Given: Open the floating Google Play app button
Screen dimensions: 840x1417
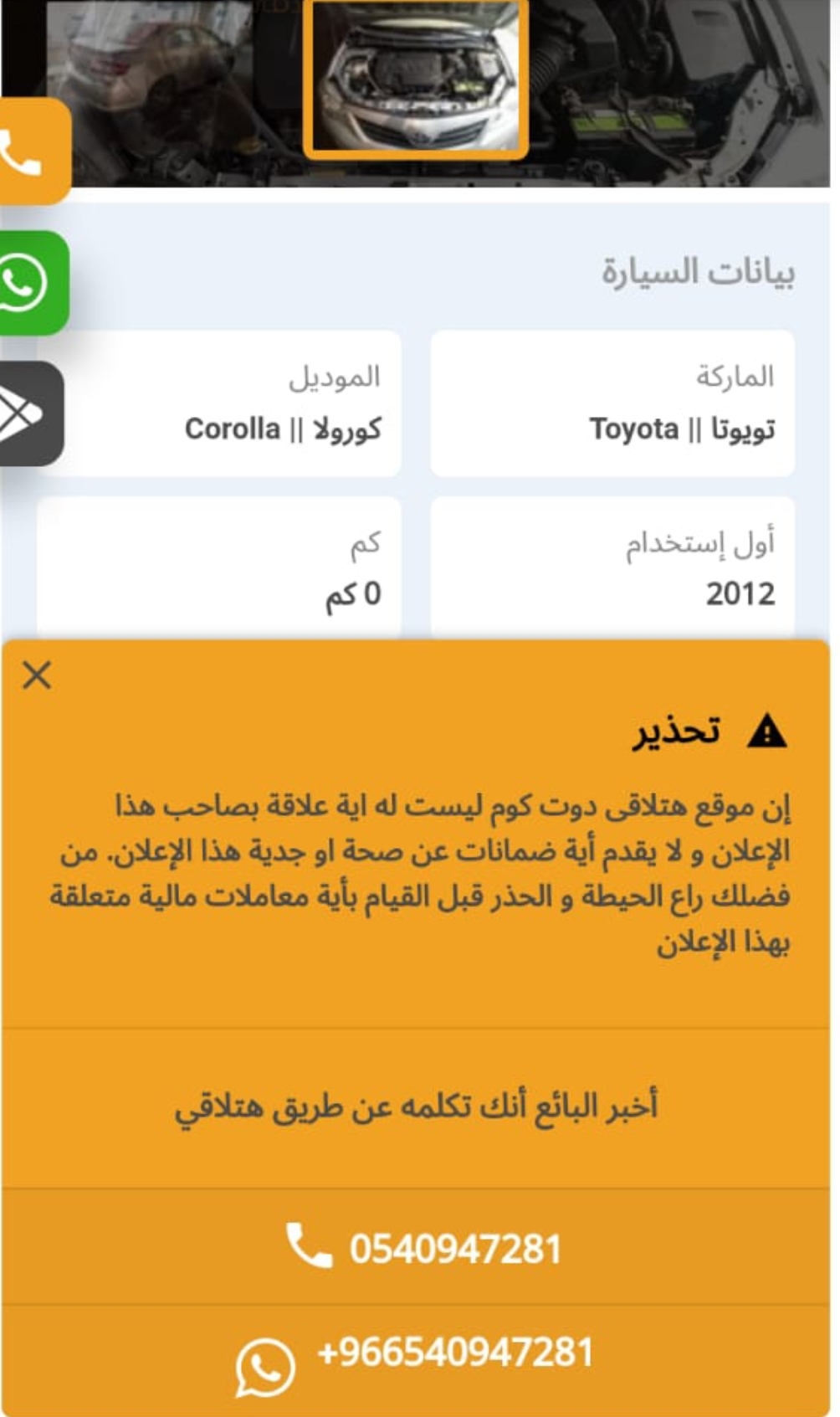Looking at the screenshot, I should coord(29,413).
